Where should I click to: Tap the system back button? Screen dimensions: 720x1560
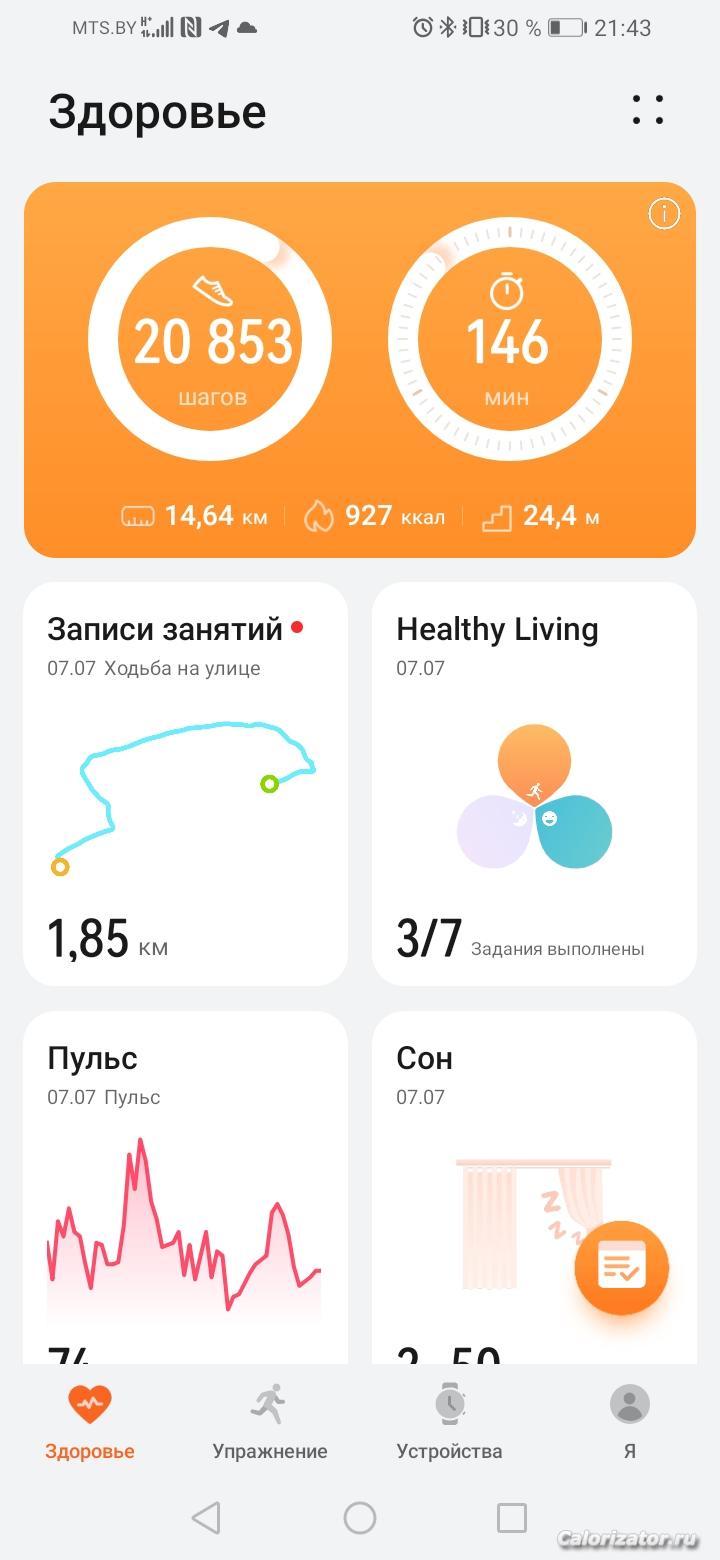point(206,1518)
